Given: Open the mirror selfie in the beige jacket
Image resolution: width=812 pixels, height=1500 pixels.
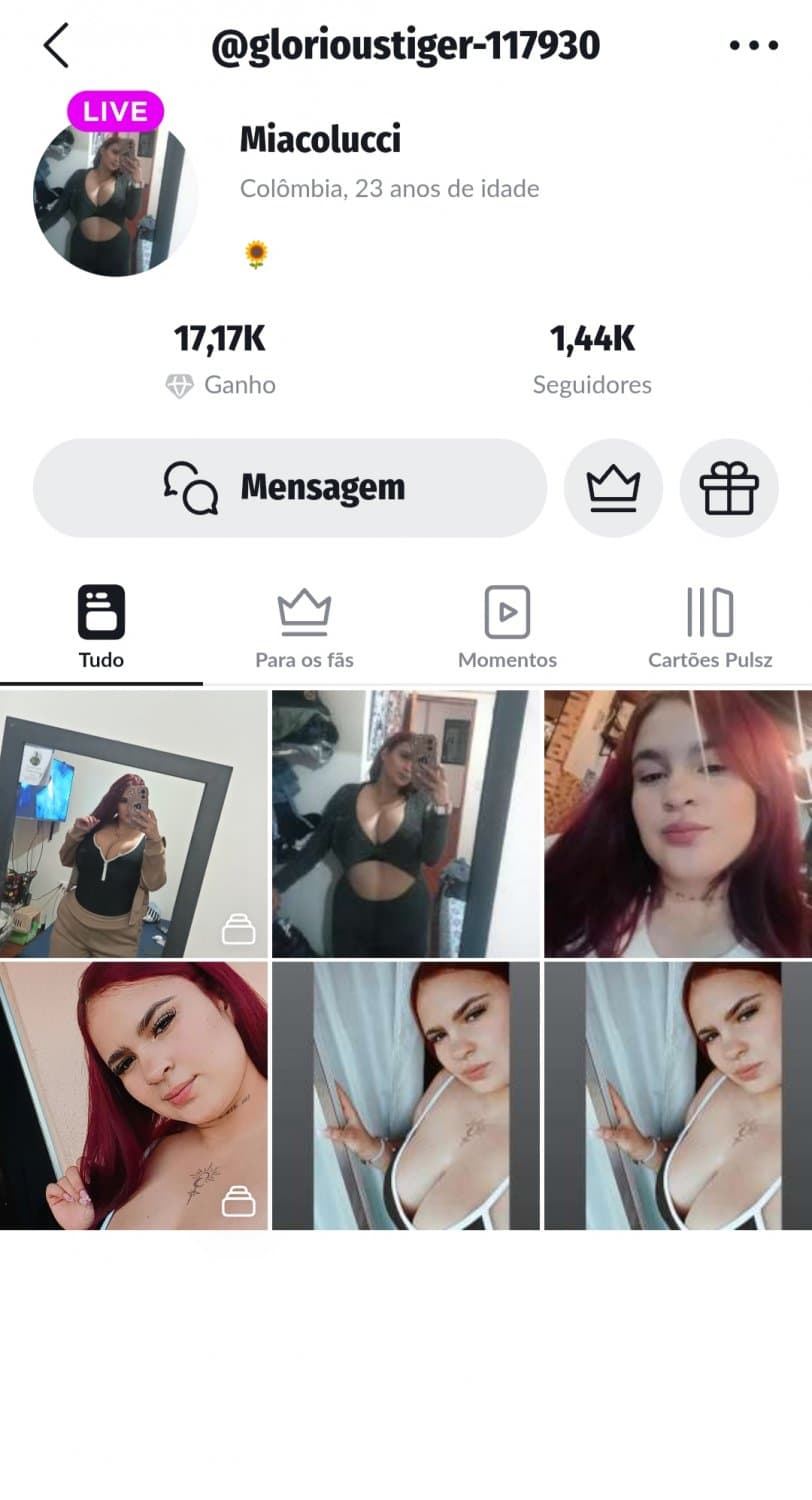Looking at the screenshot, I should point(134,824).
